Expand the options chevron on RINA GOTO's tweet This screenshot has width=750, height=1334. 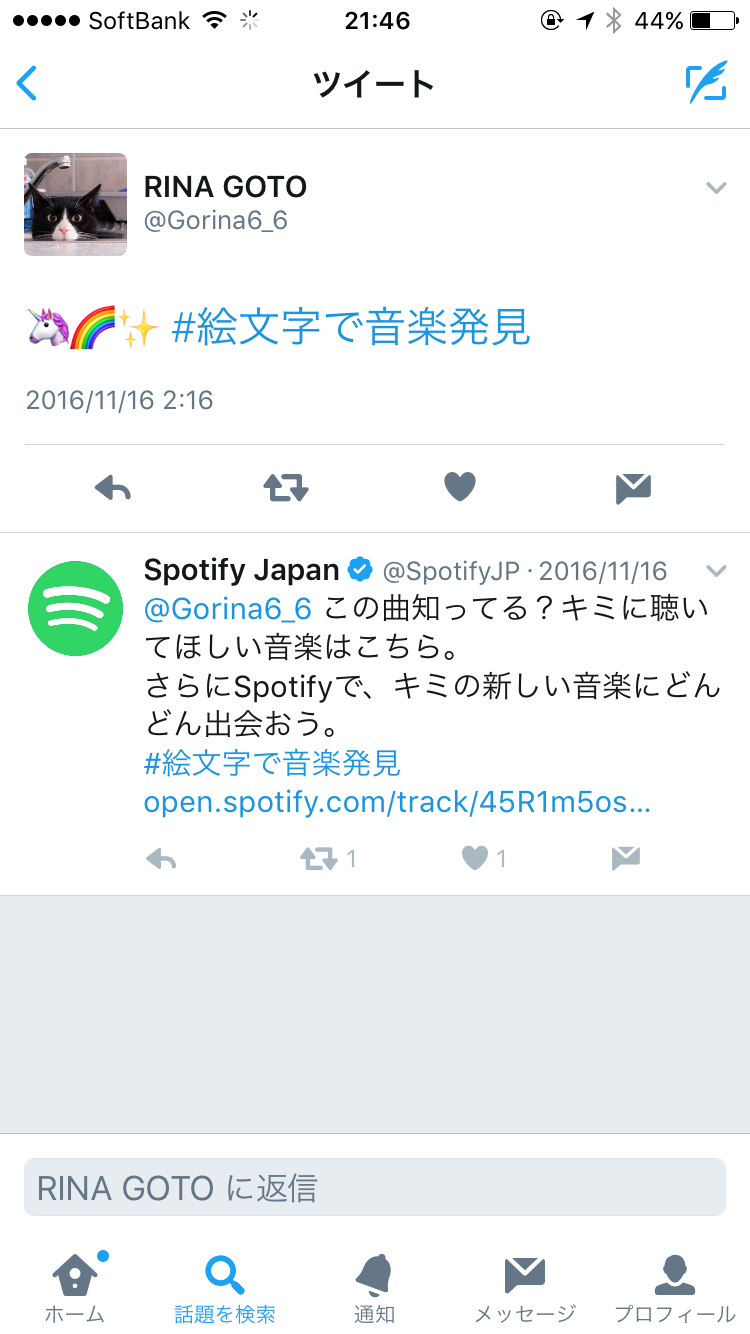click(715, 188)
